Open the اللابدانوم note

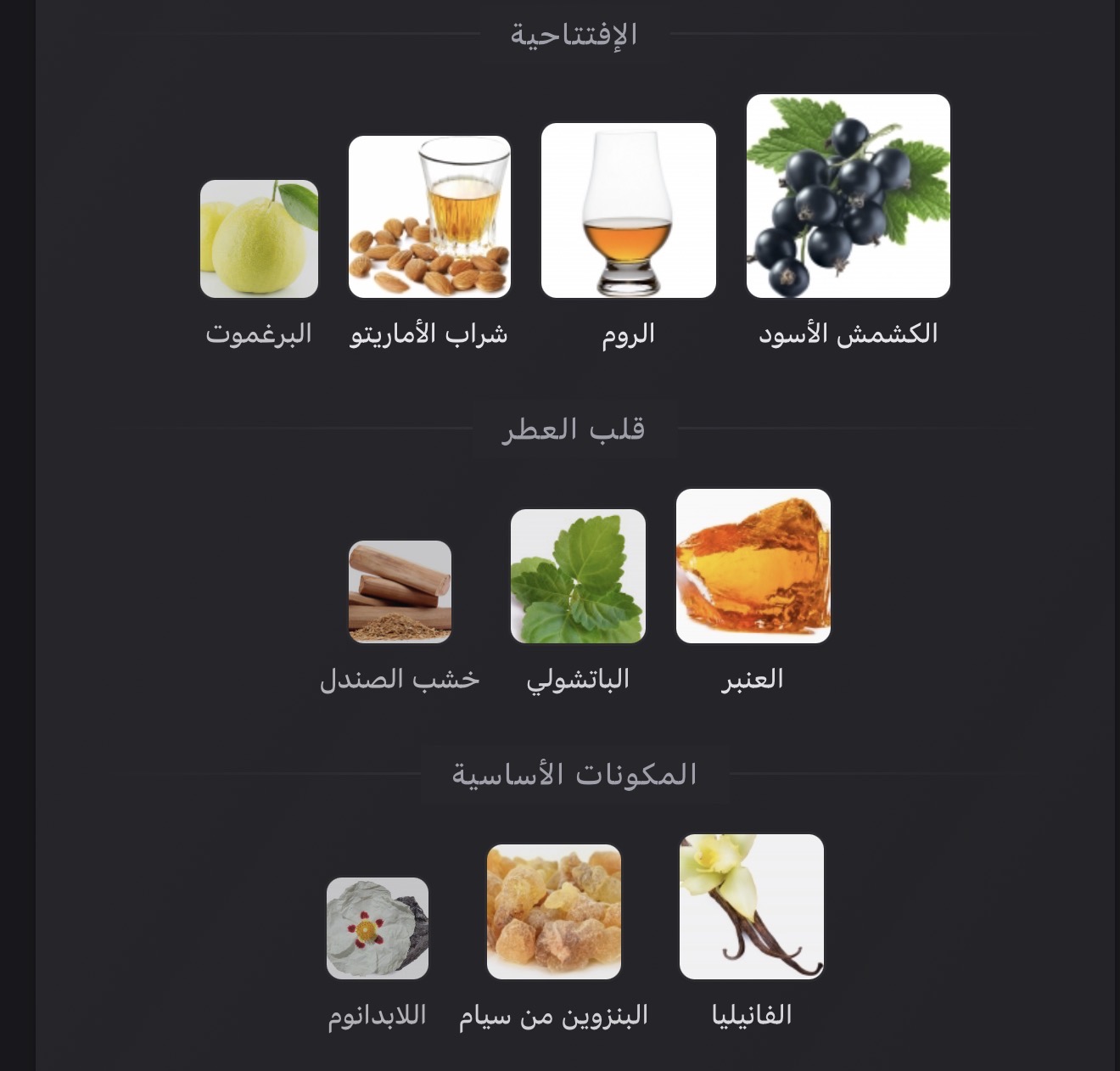click(x=378, y=928)
